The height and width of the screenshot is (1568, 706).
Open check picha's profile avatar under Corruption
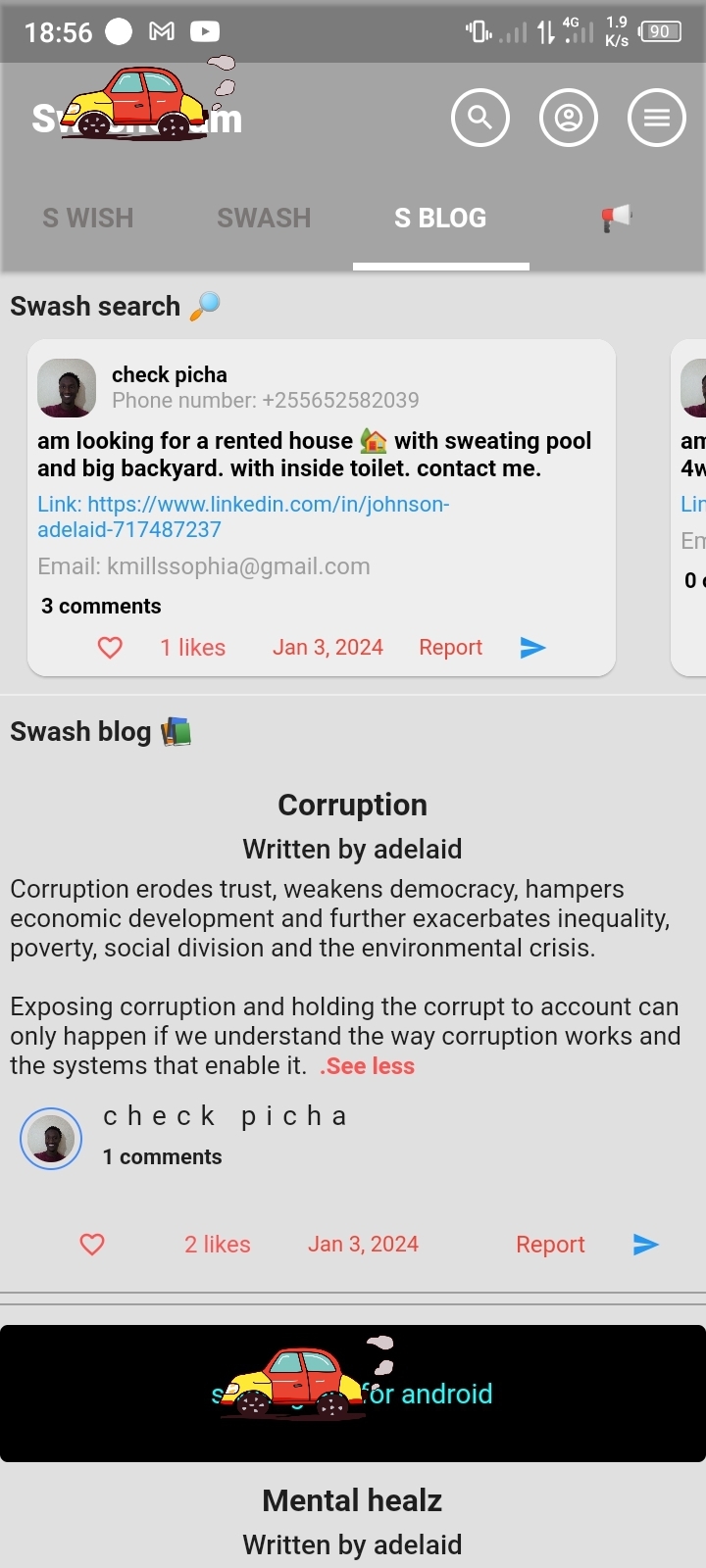pos(51,1139)
